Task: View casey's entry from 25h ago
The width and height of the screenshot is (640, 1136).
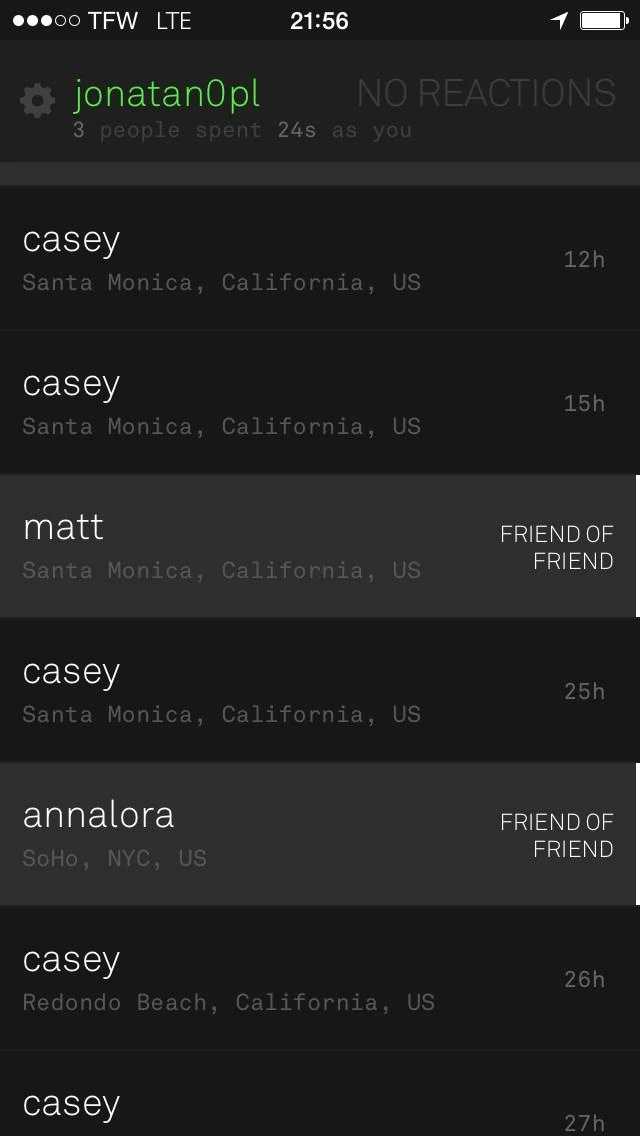Action: pyautogui.click(x=320, y=690)
